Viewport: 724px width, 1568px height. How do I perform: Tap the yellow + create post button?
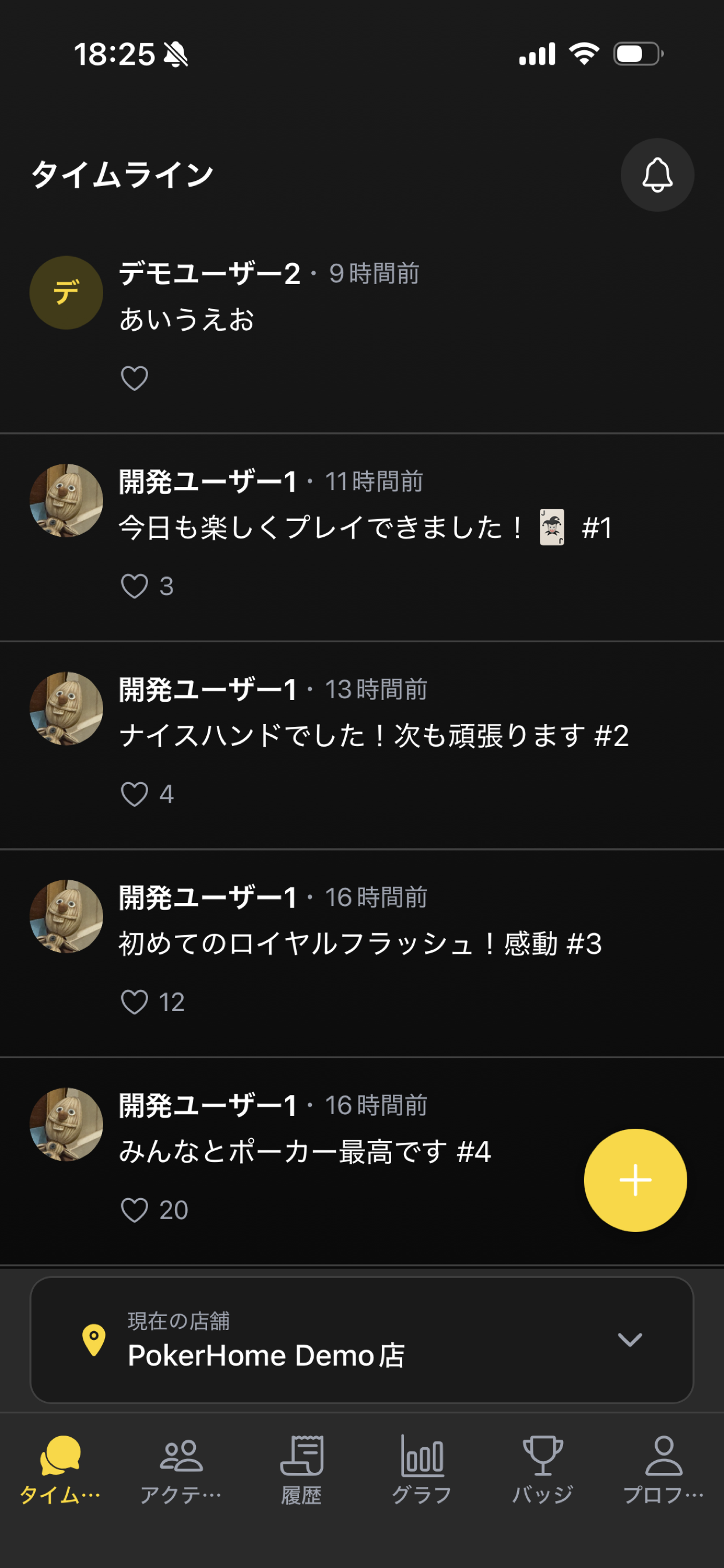point(635,1179)
